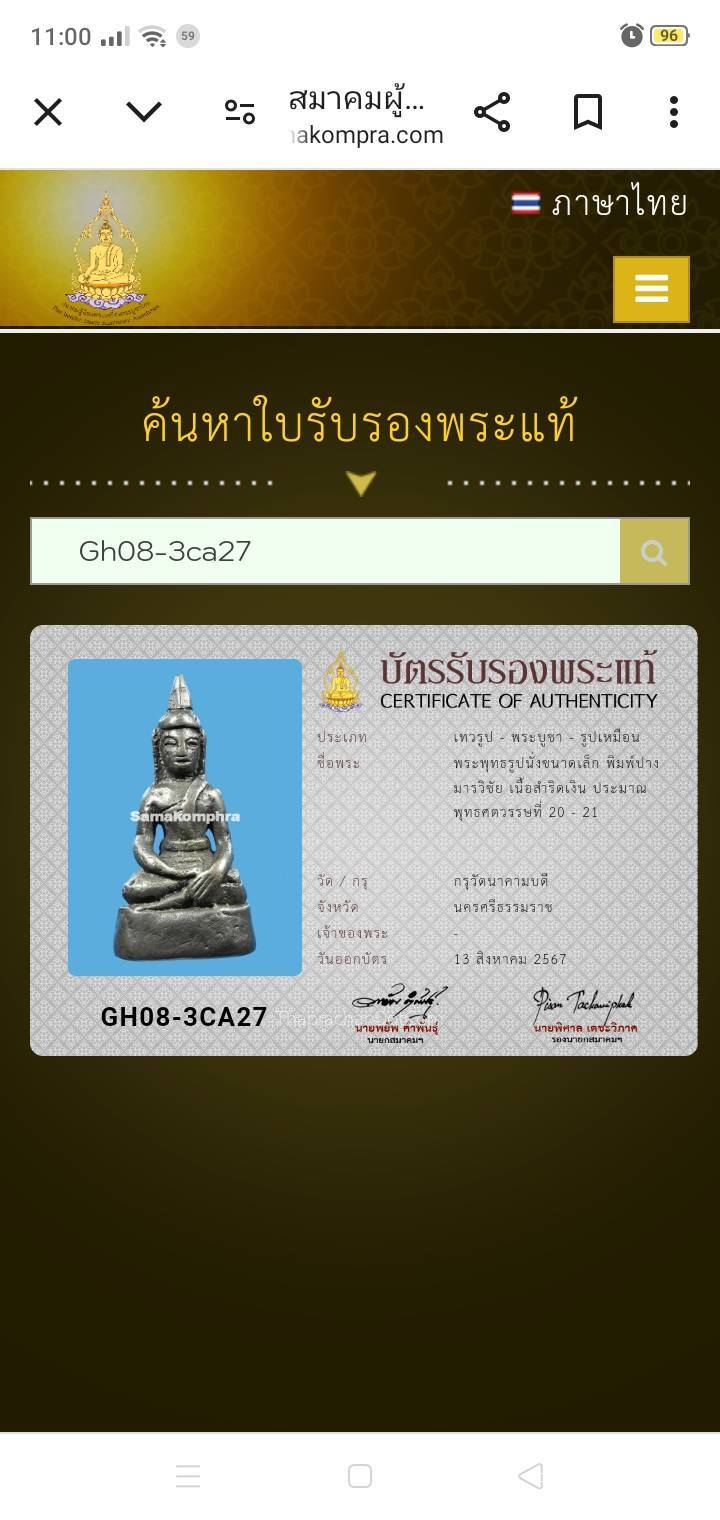Open the browser overflow menu

674,112
